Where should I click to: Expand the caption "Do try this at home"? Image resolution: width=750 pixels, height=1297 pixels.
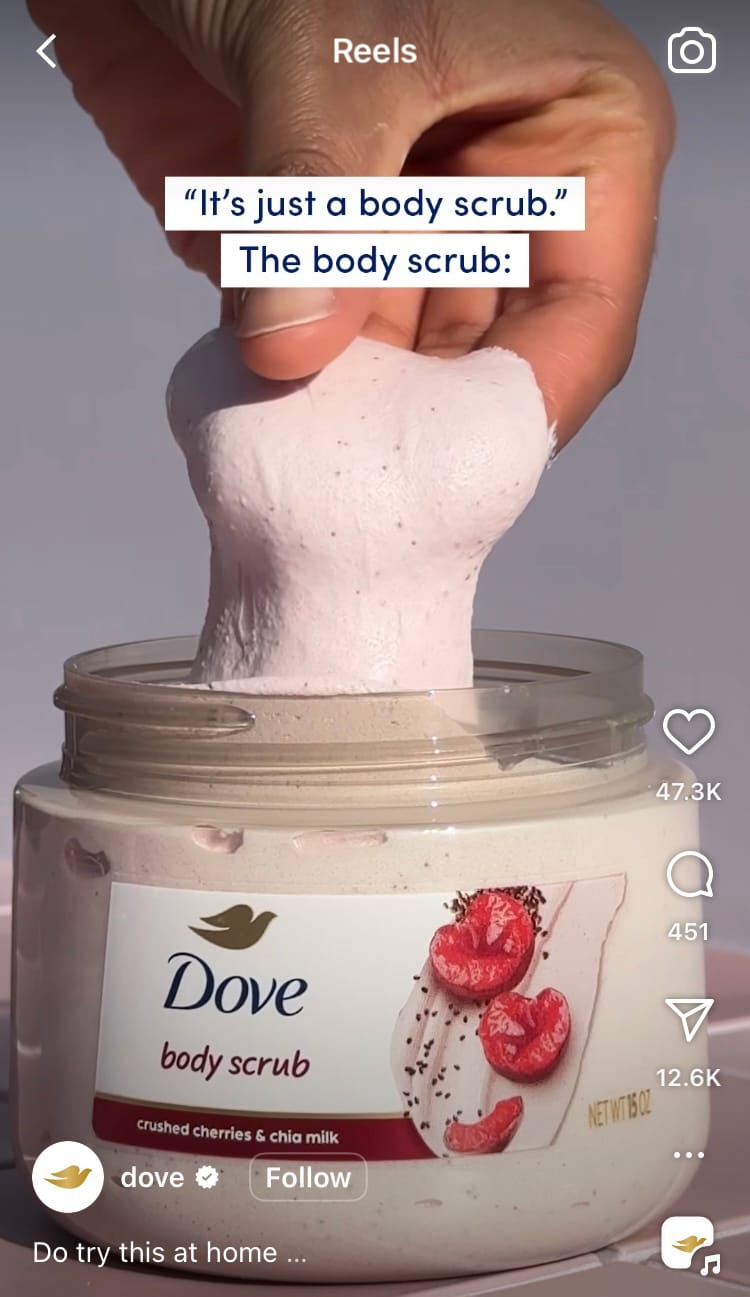[169, 1252]
